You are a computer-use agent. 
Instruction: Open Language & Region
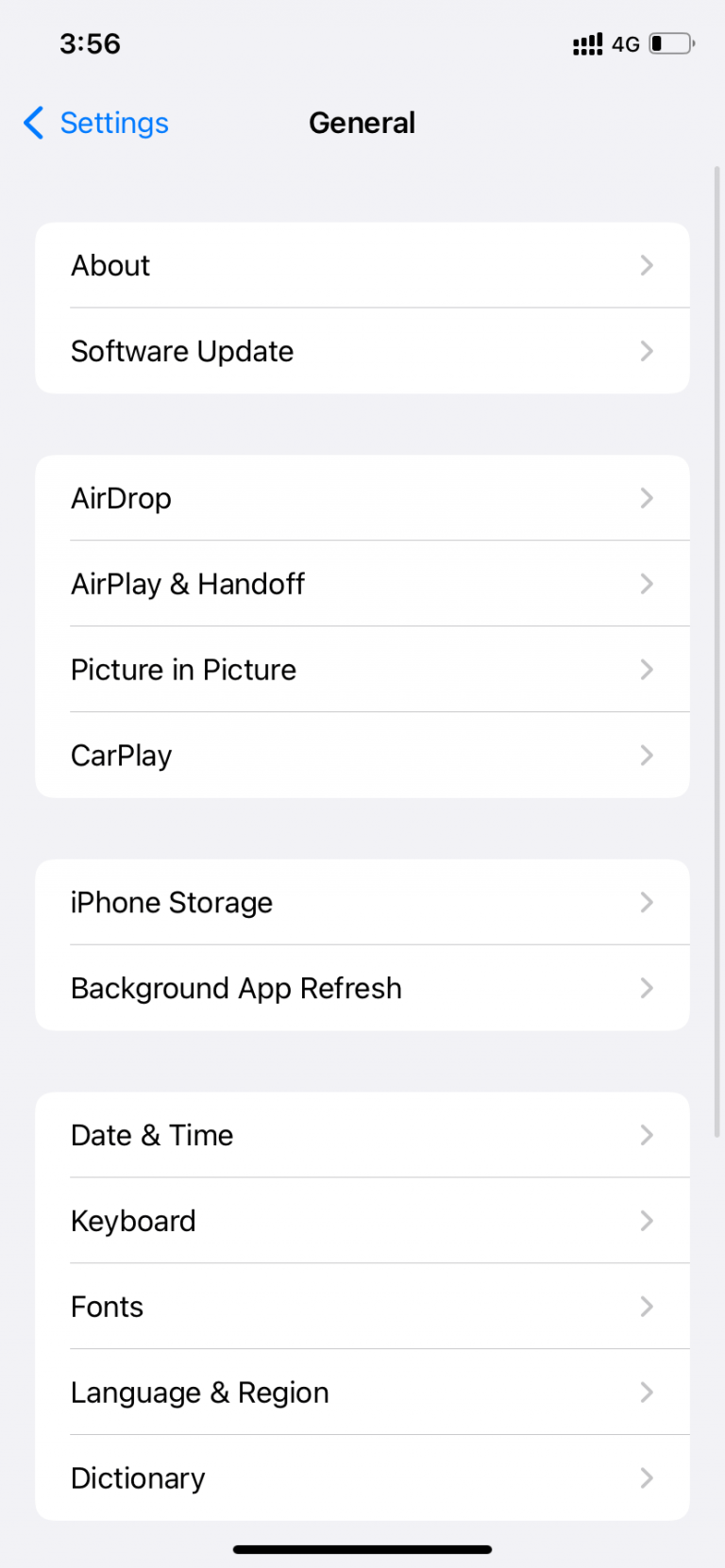point(362,1393)
